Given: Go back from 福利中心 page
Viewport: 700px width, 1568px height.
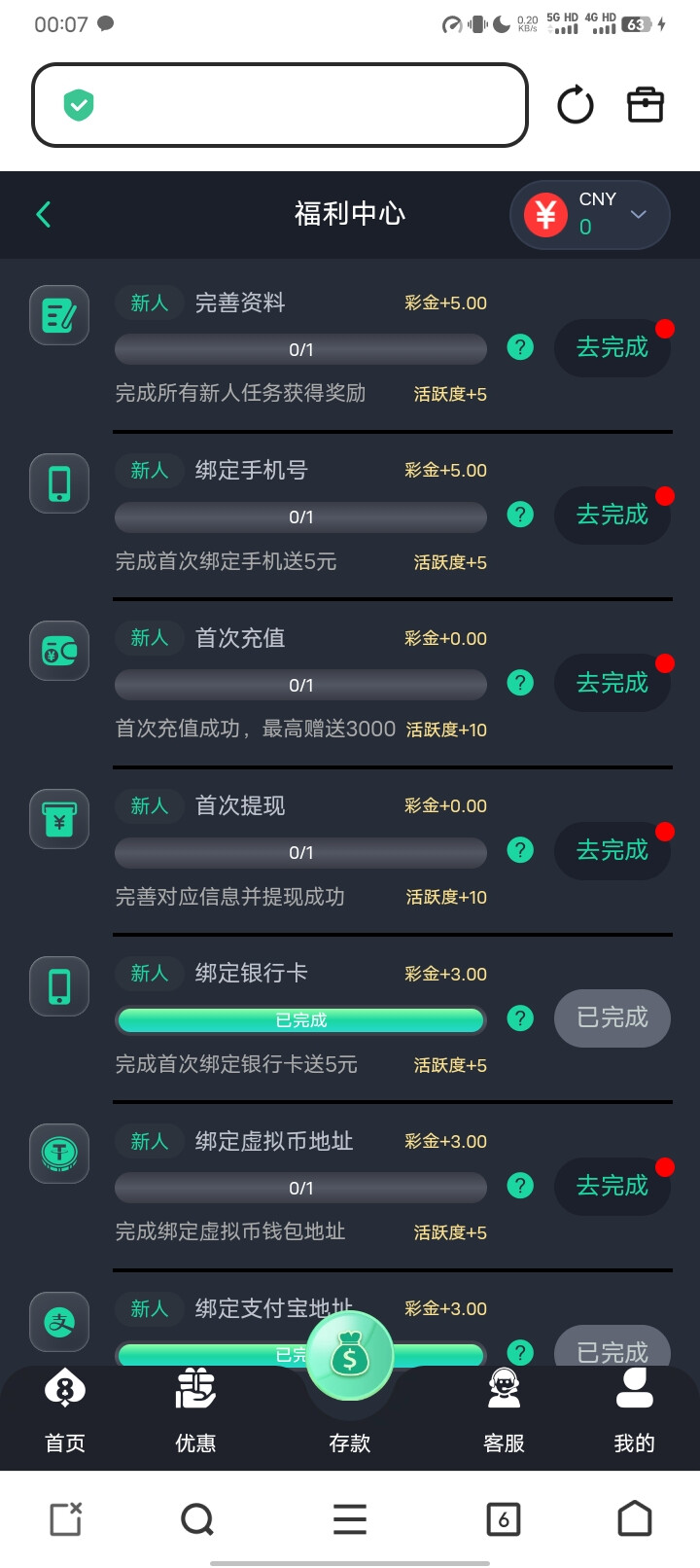Looking at the screenshot, I should coord(44,214).
